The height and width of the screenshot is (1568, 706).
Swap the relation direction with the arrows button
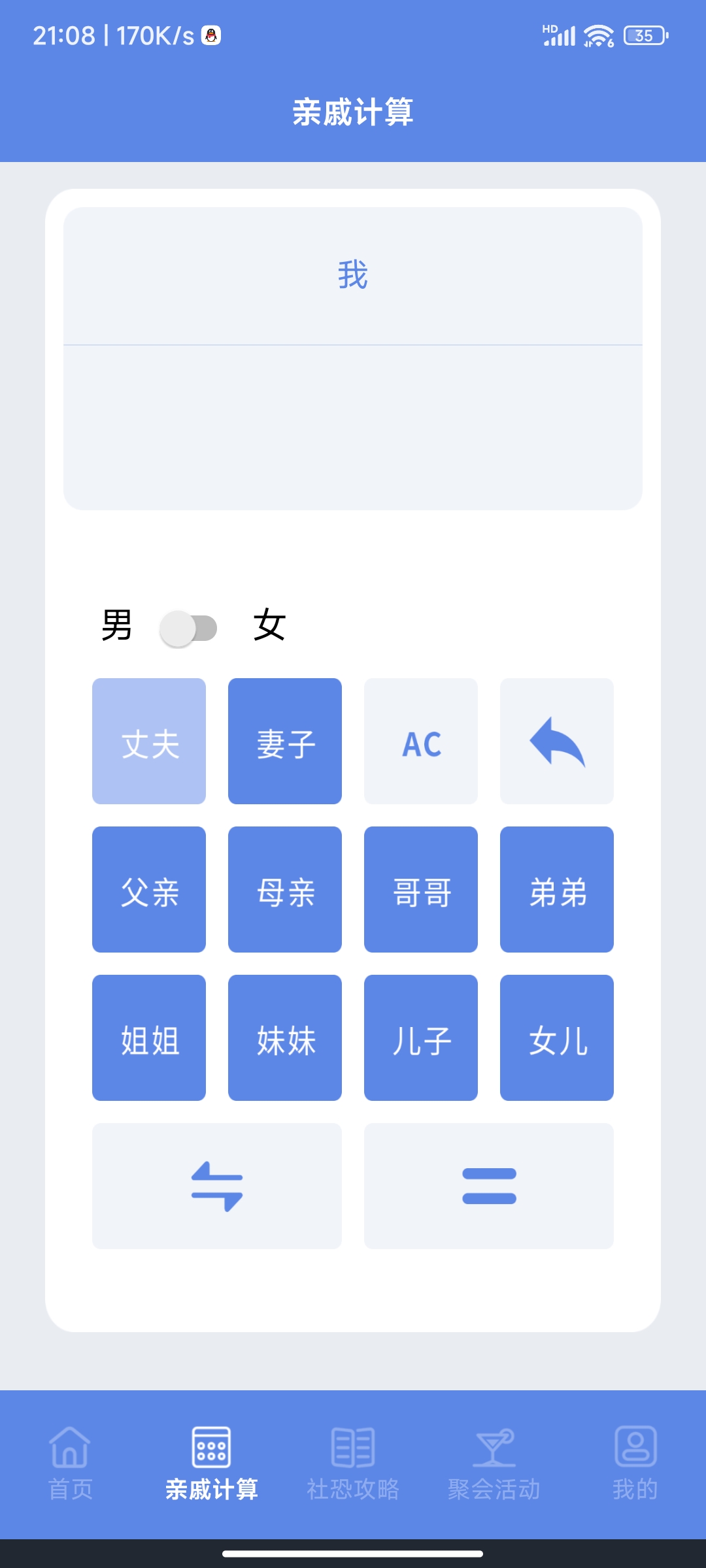(x=217, y=1186)
